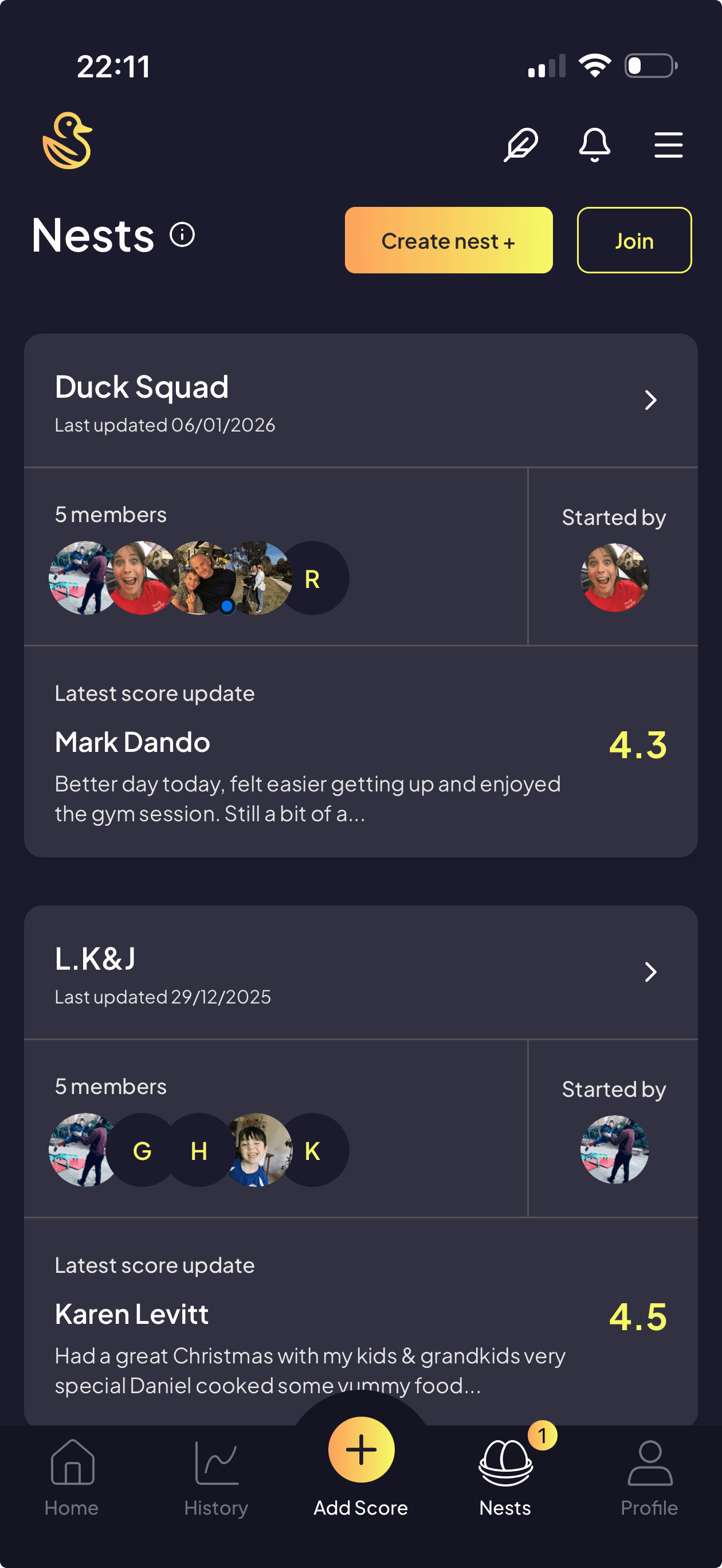The image size is (722, 1568).
Task: Open the feather quill icon
Action: pos(520,145)
